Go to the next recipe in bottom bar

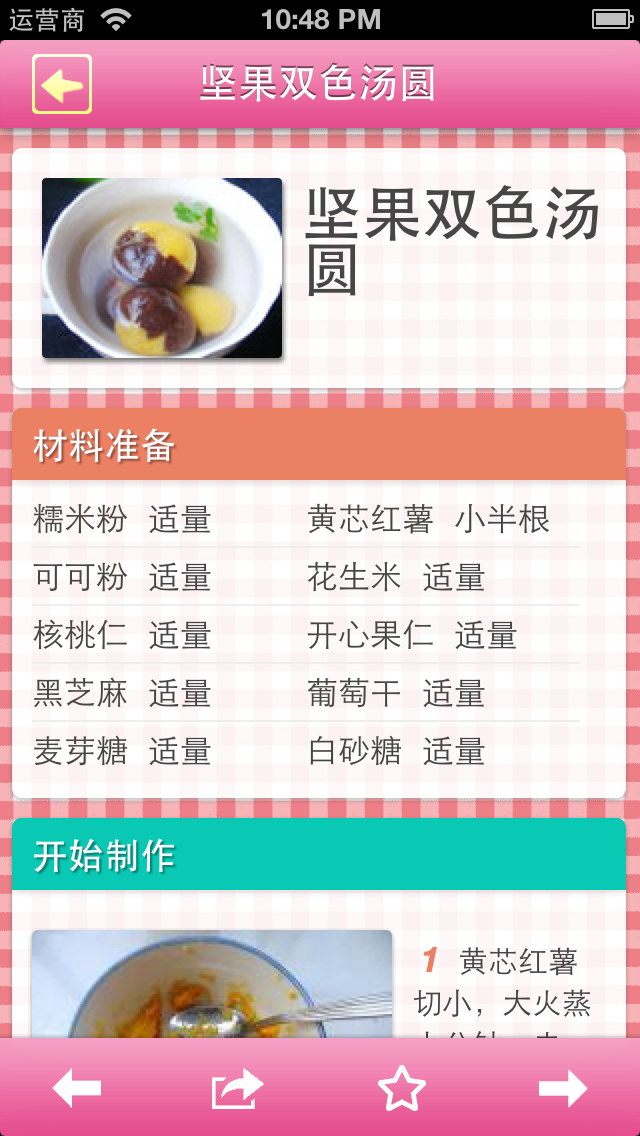coord(563,1088)
